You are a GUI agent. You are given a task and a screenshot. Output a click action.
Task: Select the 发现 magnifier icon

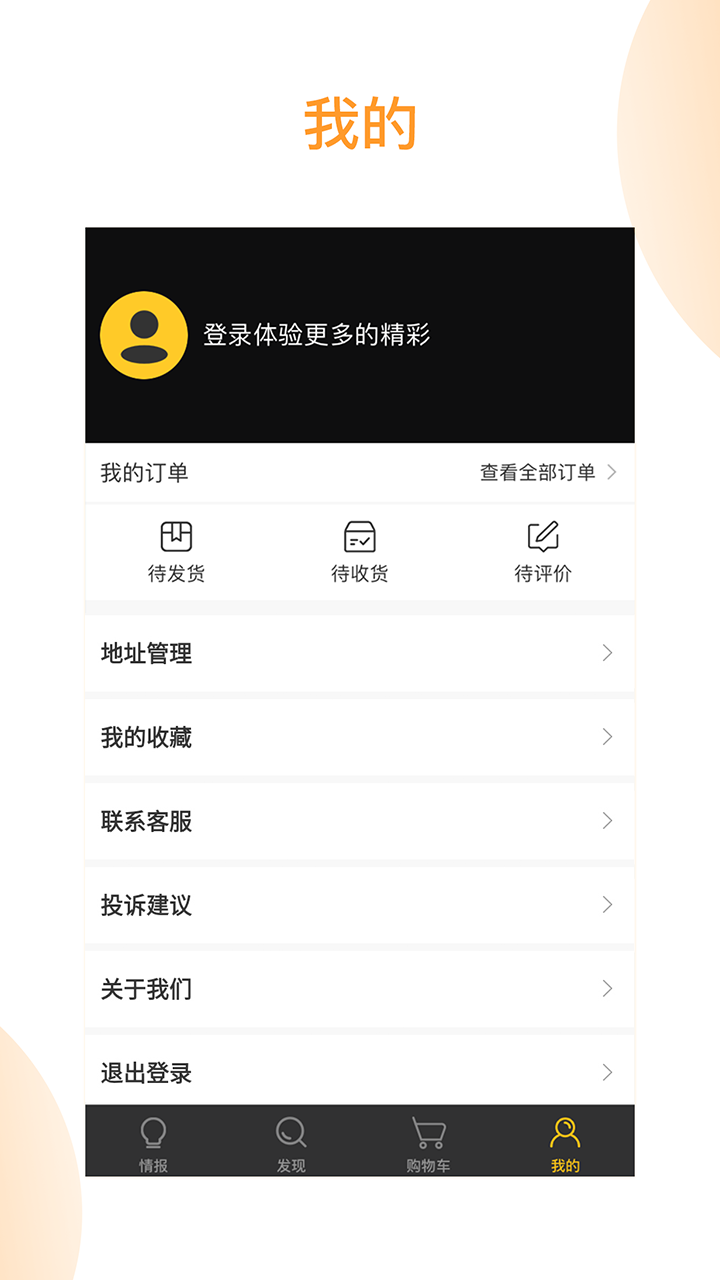pyautogui.click(x=290, y=1130)
